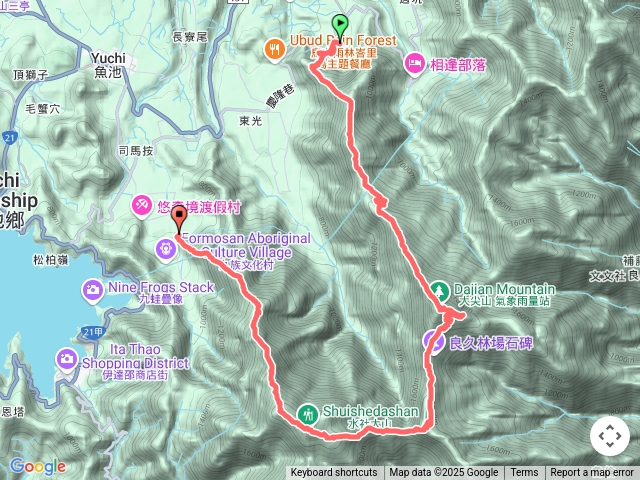This screenshot has height=480, width=640.
Task: Select the 良久林場石碑 marker
Action: [x=433, y=340]
